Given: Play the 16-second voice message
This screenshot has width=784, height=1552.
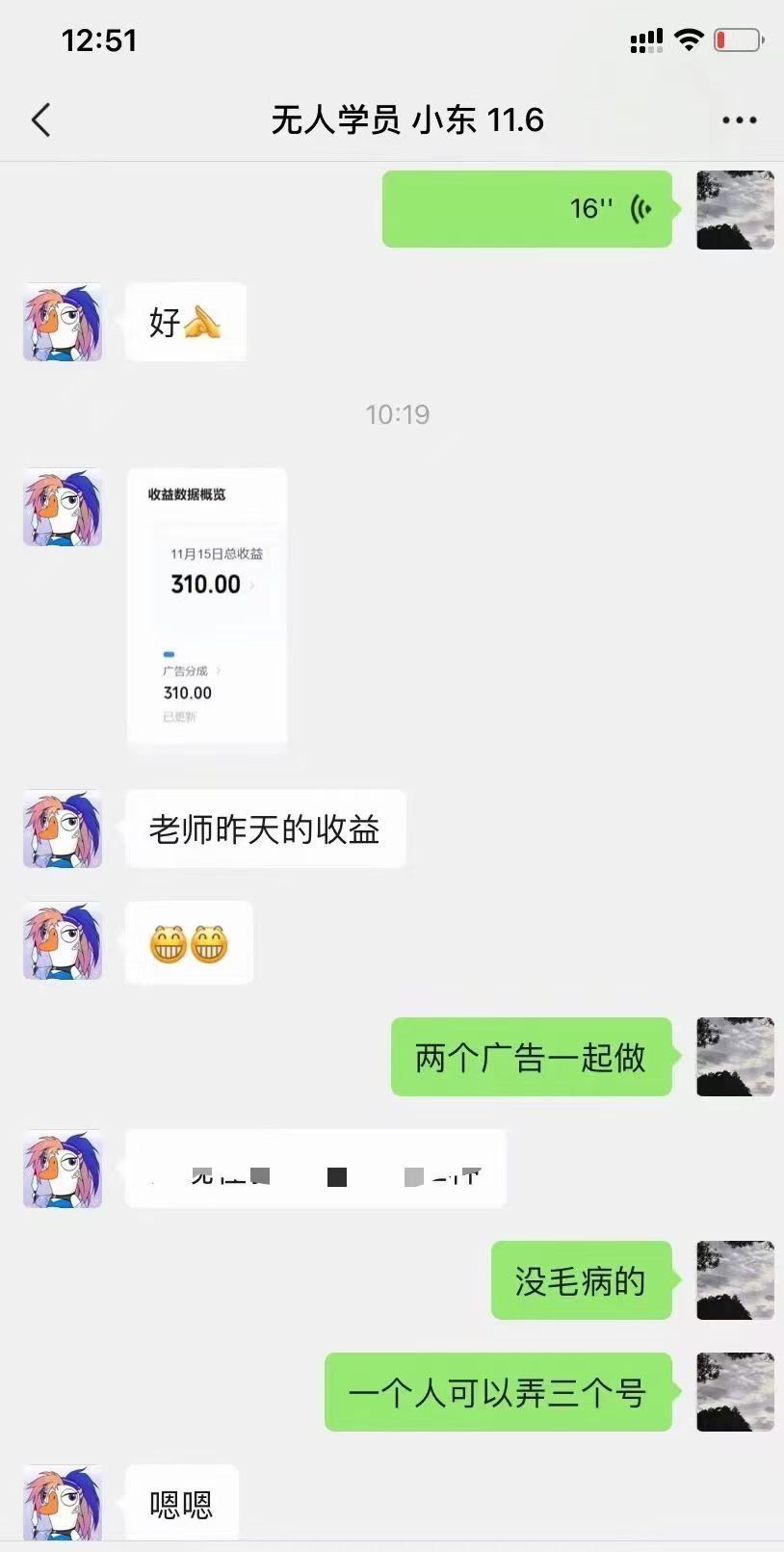Looking at the screenshot, I should pos(527,209).
